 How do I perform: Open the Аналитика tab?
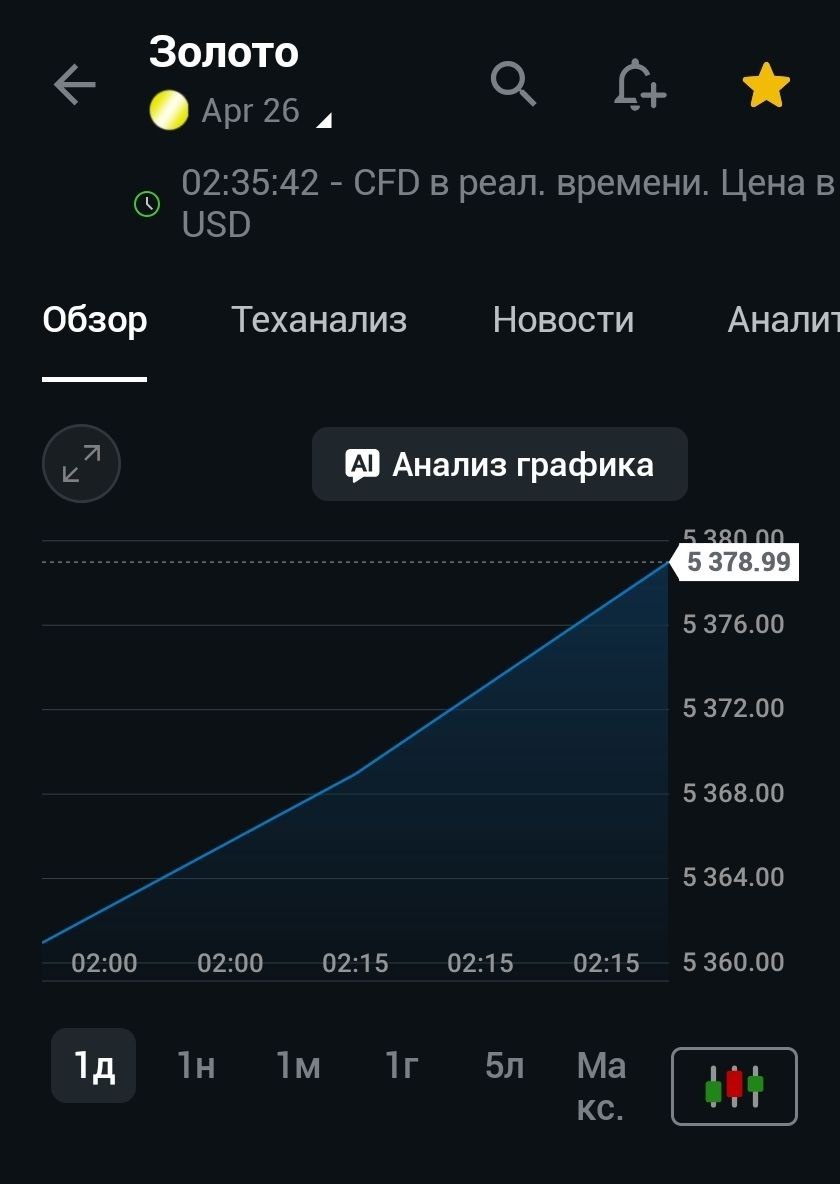pos(782,320)
